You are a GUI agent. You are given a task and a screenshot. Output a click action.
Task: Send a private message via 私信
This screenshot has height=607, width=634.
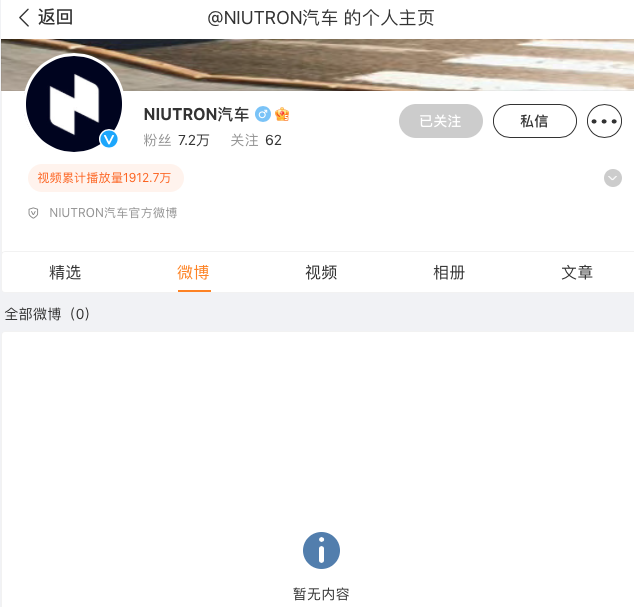tap(534, 121)
